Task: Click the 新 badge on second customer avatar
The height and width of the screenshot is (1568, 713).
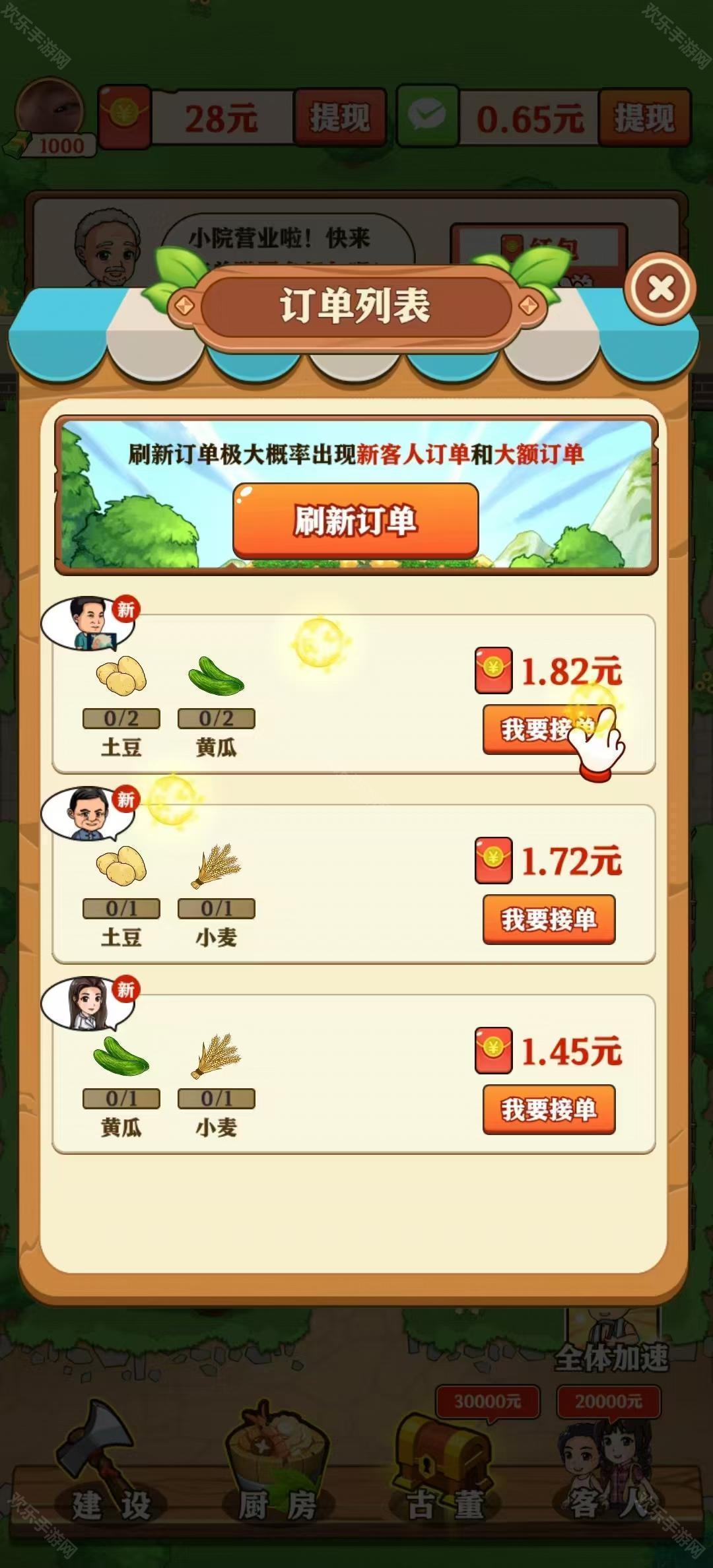Action: pos(126,798)
